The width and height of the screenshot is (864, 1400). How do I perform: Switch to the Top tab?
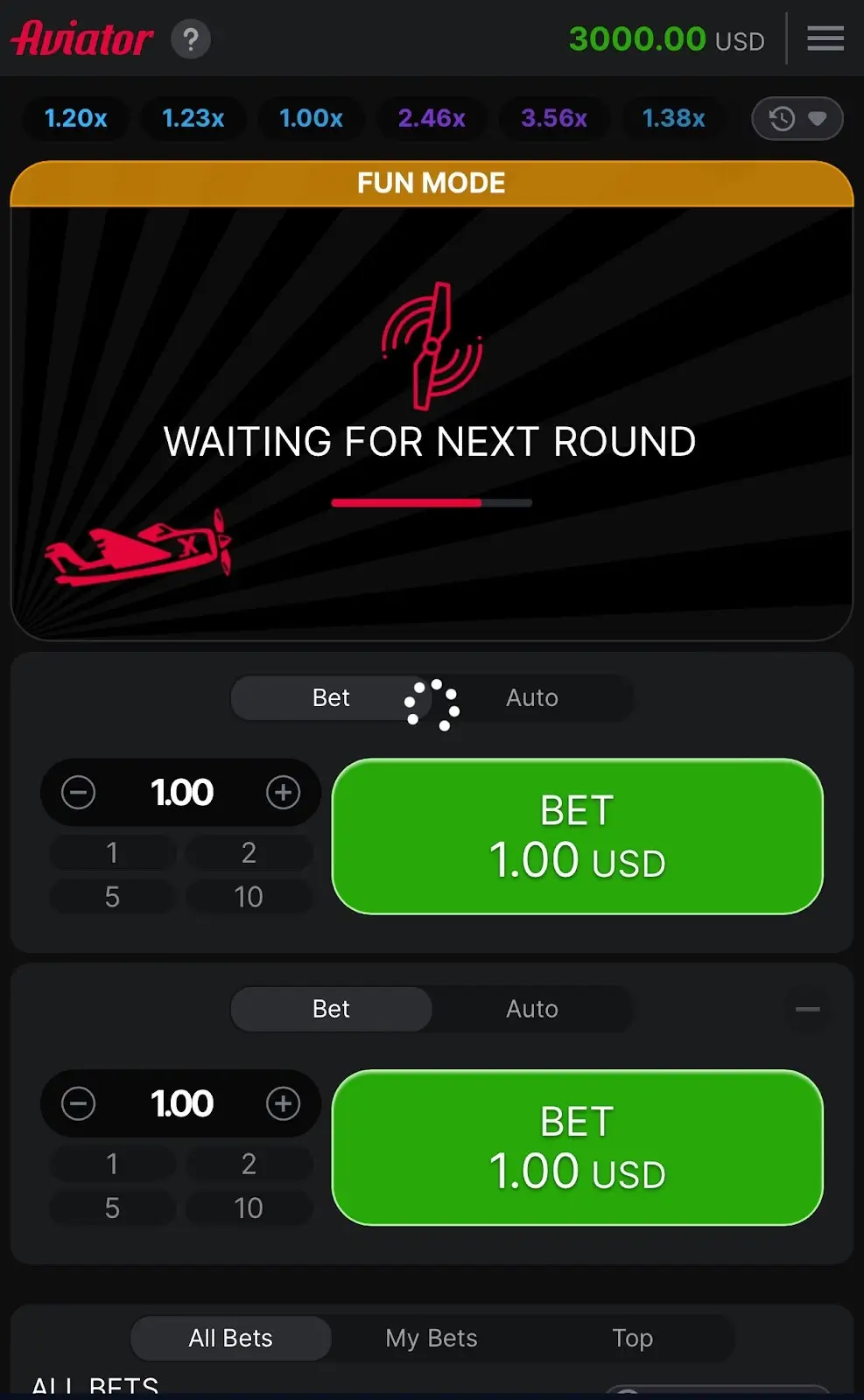632,1338
